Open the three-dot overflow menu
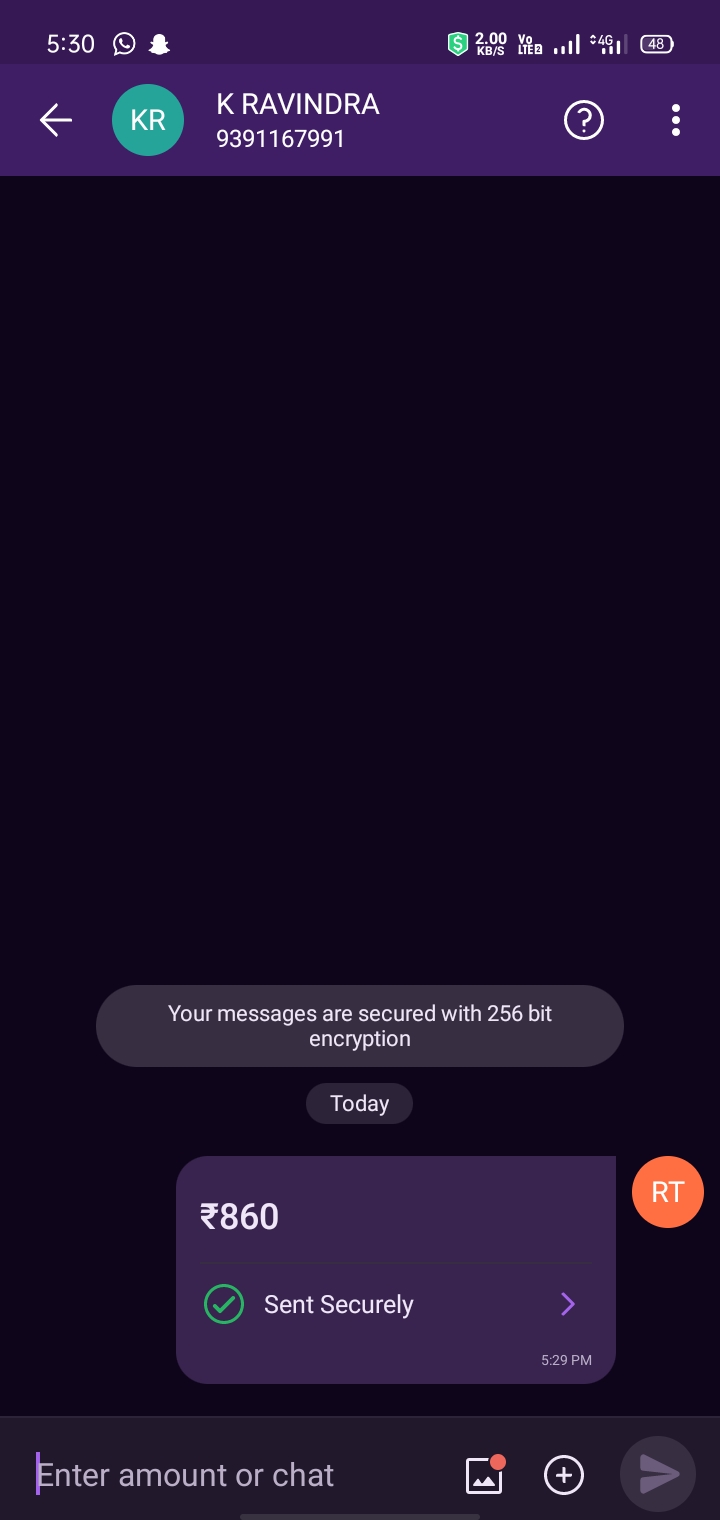Viewport: 720px width, 1520px height. tap(676, 120)
